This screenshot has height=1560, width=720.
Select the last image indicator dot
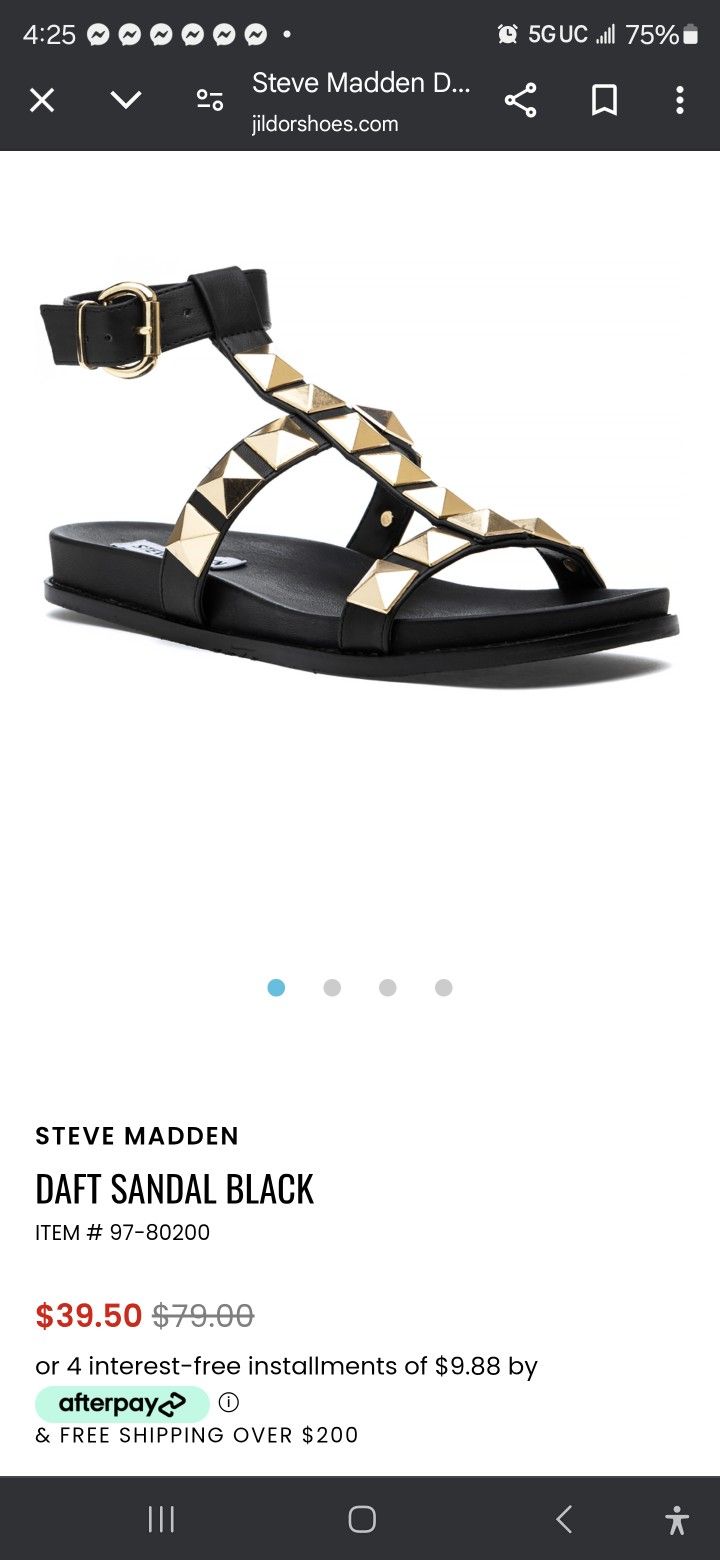[x=442, y=987]
